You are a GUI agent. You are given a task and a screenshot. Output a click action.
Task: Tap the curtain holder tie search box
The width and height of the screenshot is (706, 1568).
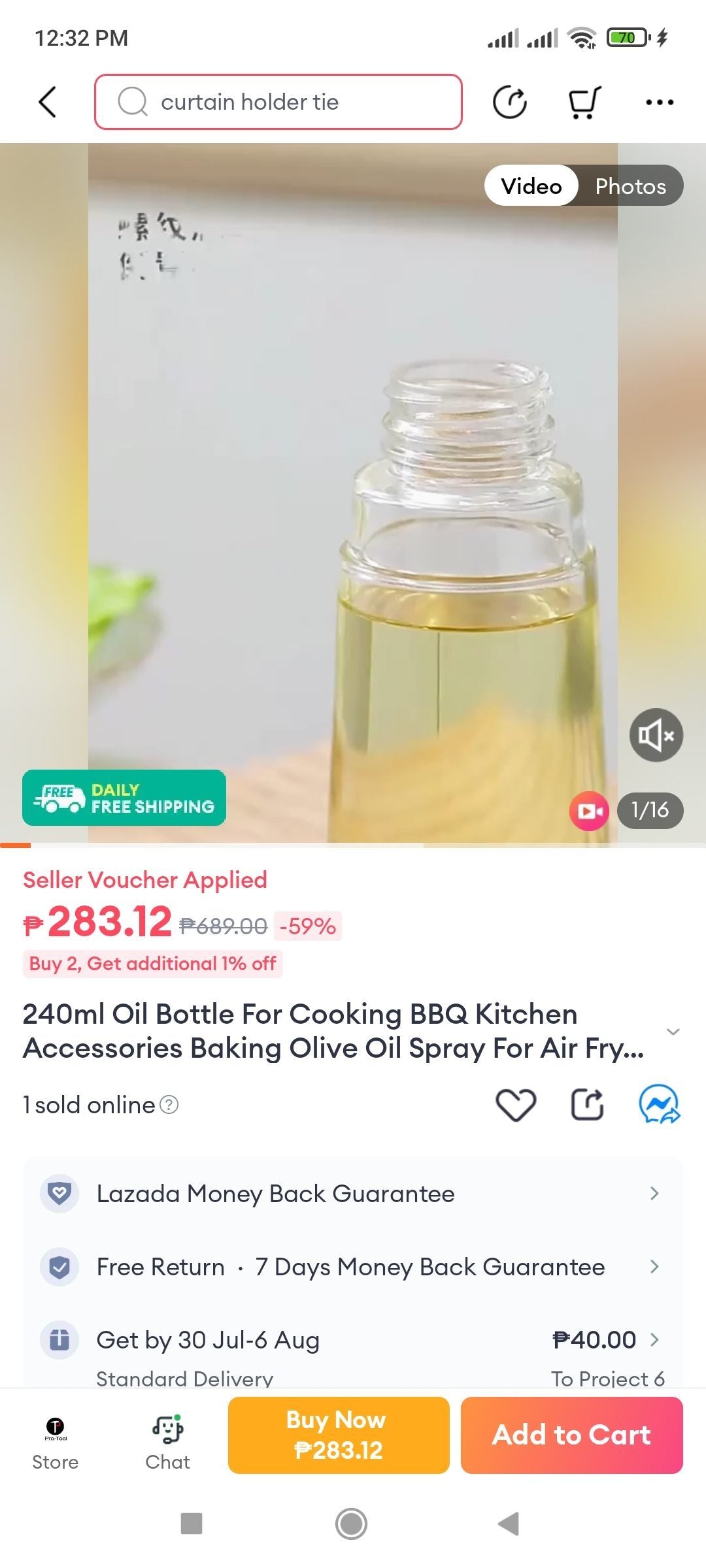(x=278, y=102)
